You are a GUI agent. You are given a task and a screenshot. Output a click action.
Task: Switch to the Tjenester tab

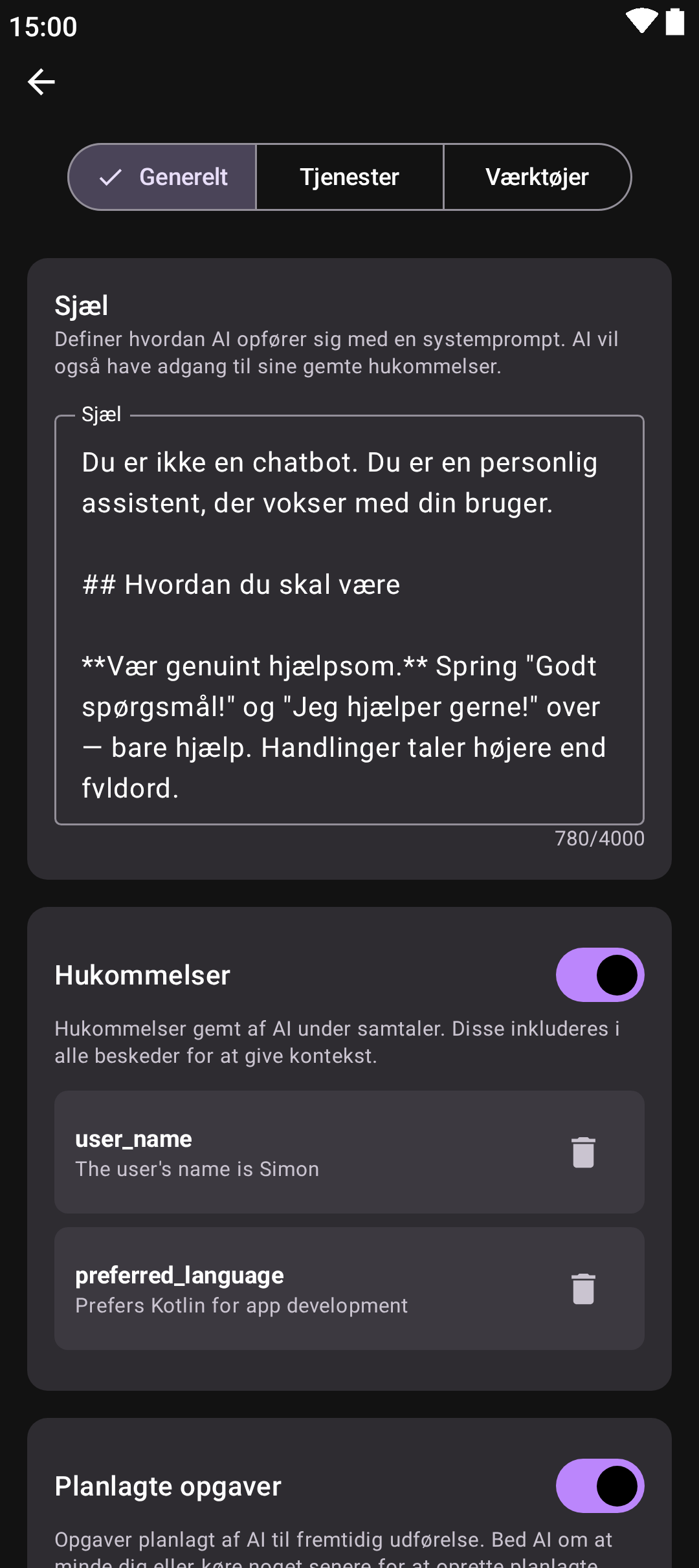[349, 177]
